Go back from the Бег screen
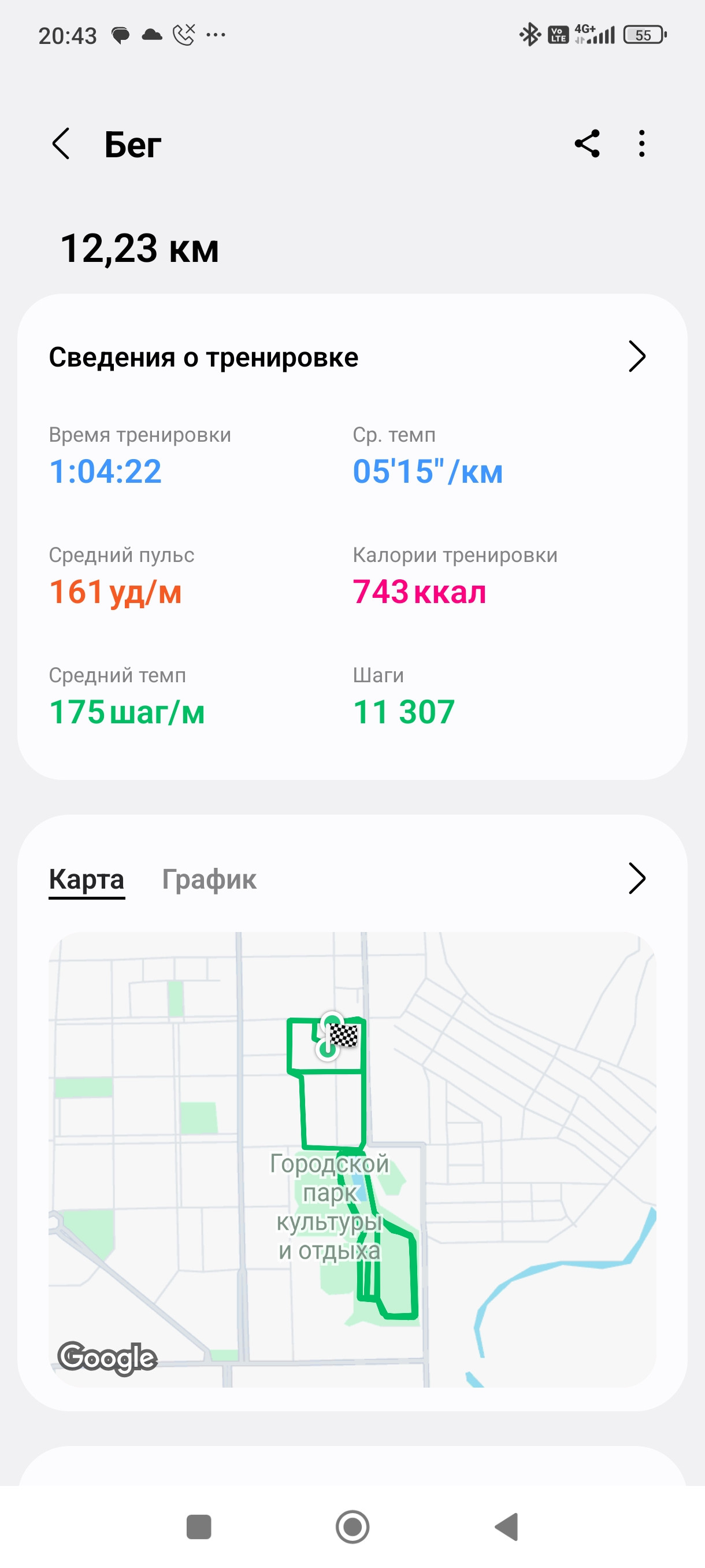Viewport: 705px width, 1568px height. [61, 145]
